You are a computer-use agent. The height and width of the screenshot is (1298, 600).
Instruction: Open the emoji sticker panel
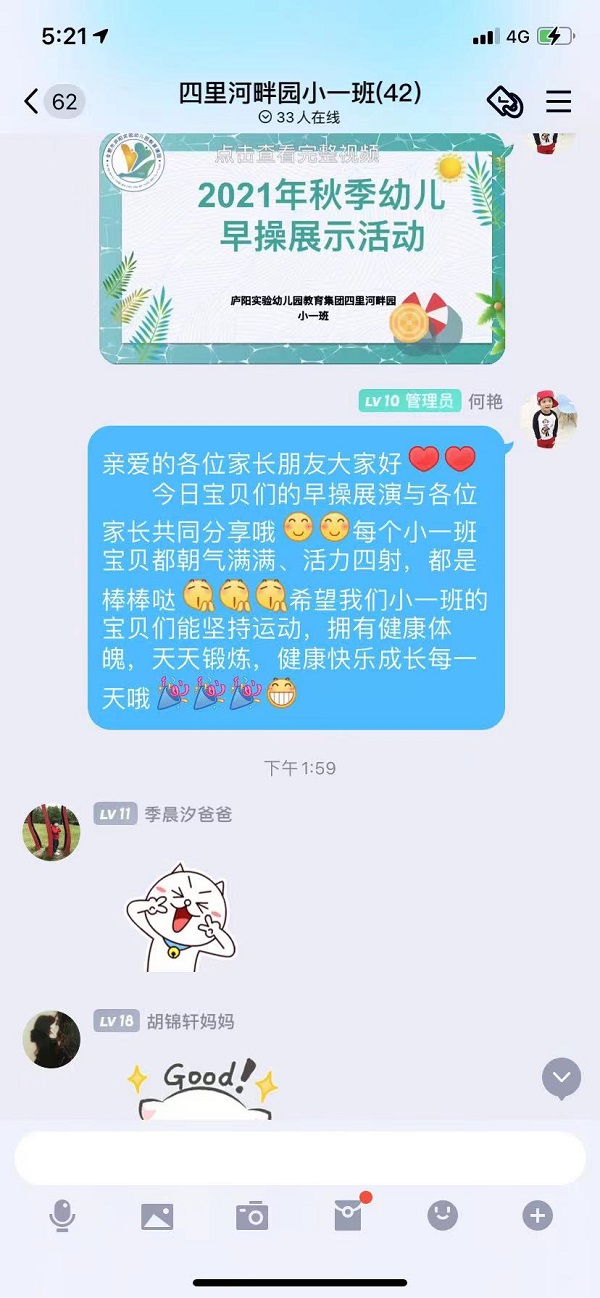click(442, 1216)
